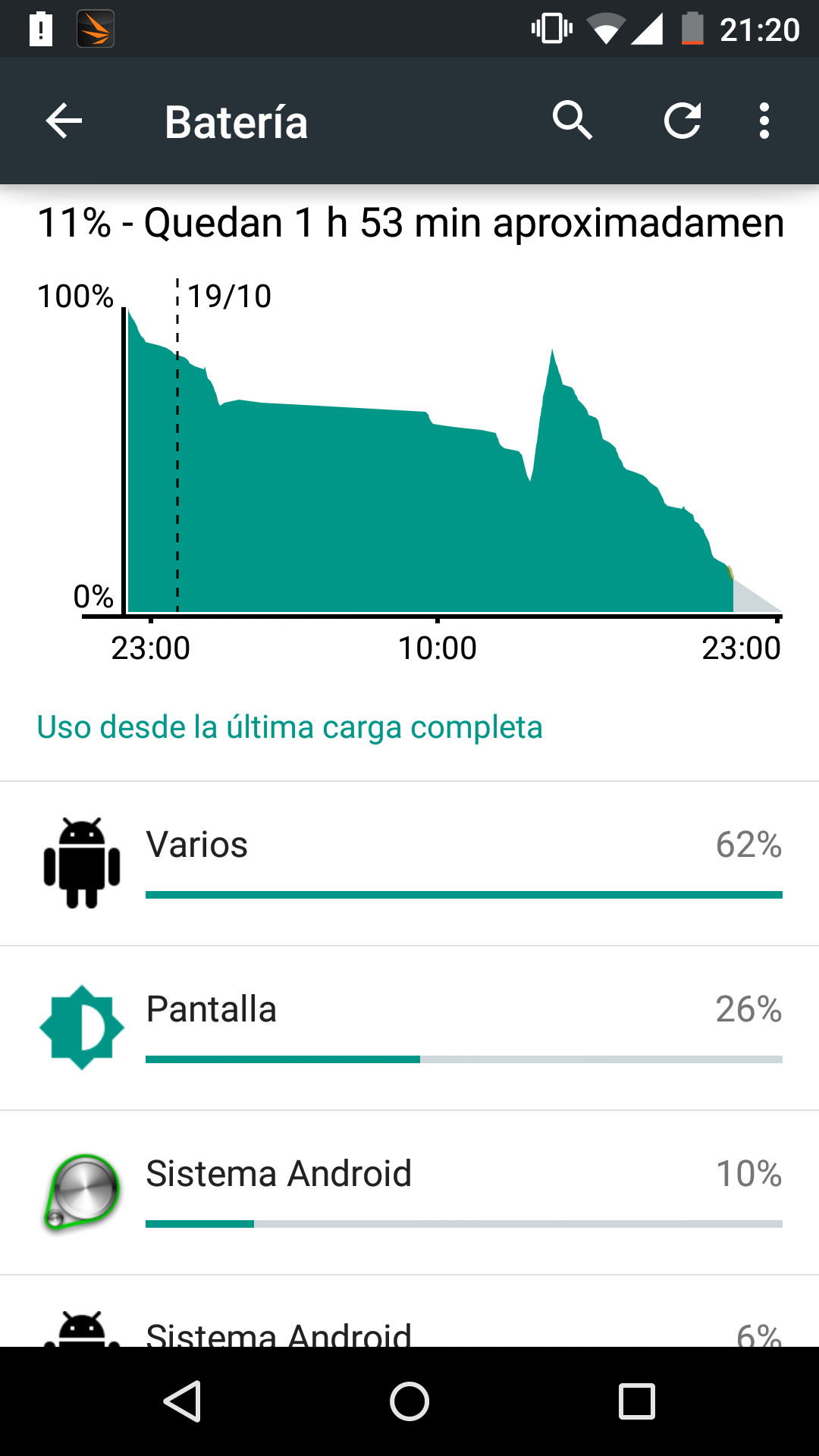The image size is (819, 1456).
Task: Go back from the Batería screen
Action: [64, 121]
